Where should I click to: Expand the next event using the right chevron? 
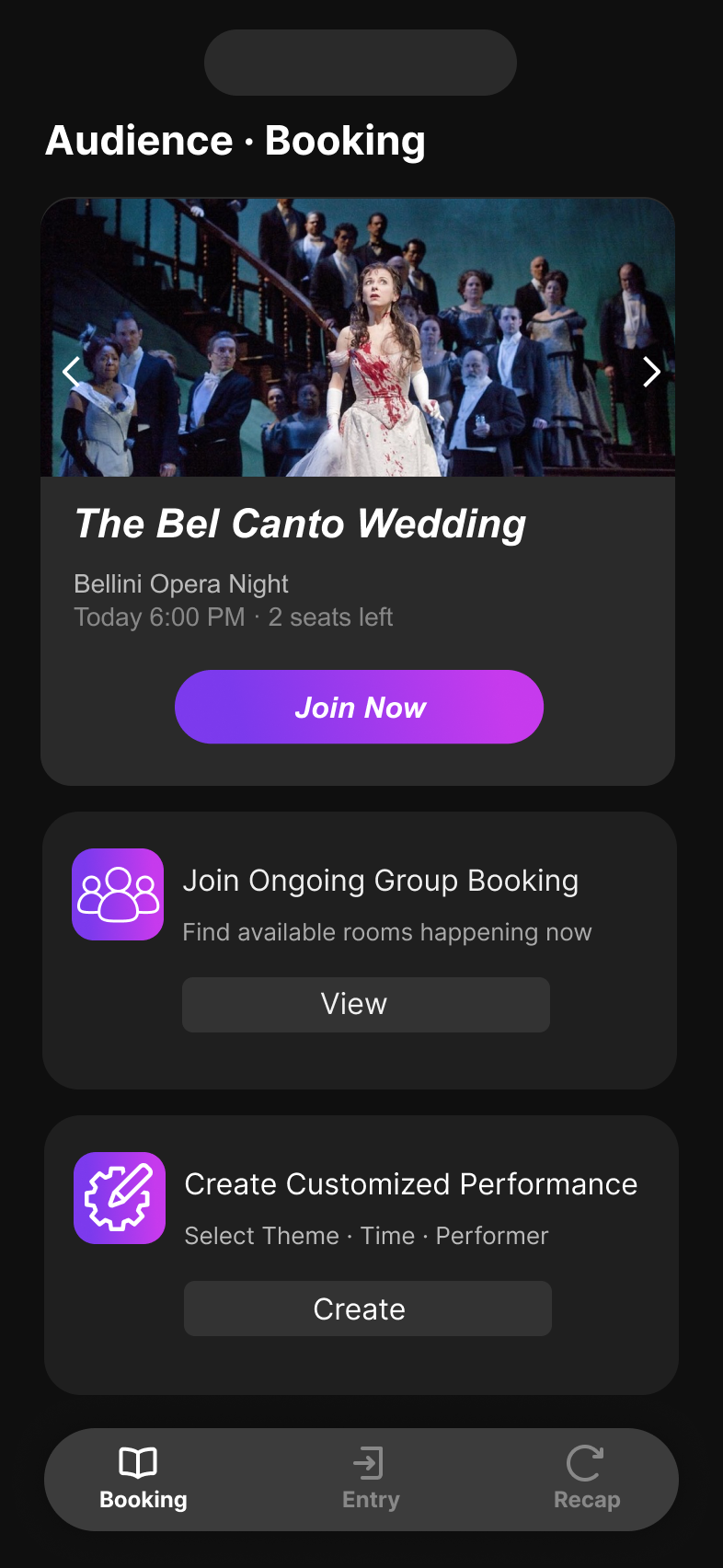[x=652, y=372]
